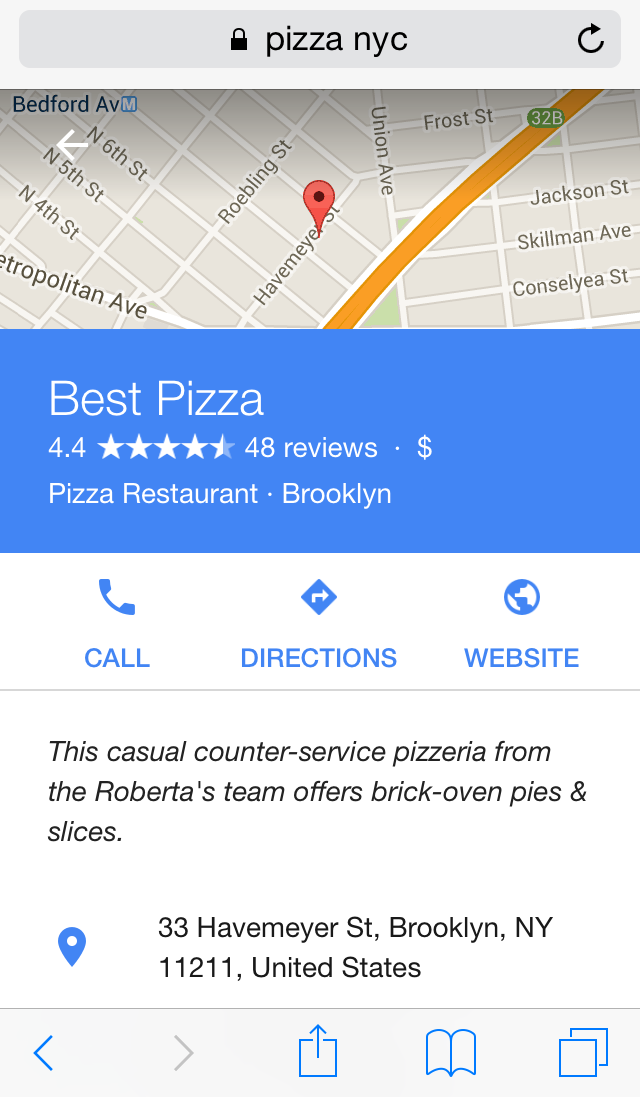
Task: Open the 48 reviews for Best Pizza
Action: 311,447
